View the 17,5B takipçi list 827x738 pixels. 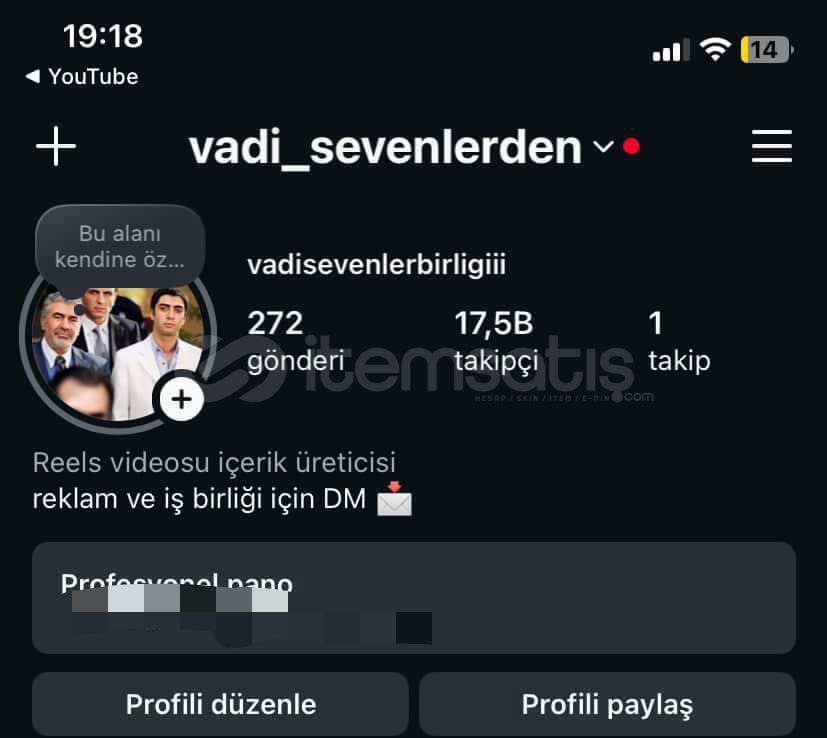[496, 341]
